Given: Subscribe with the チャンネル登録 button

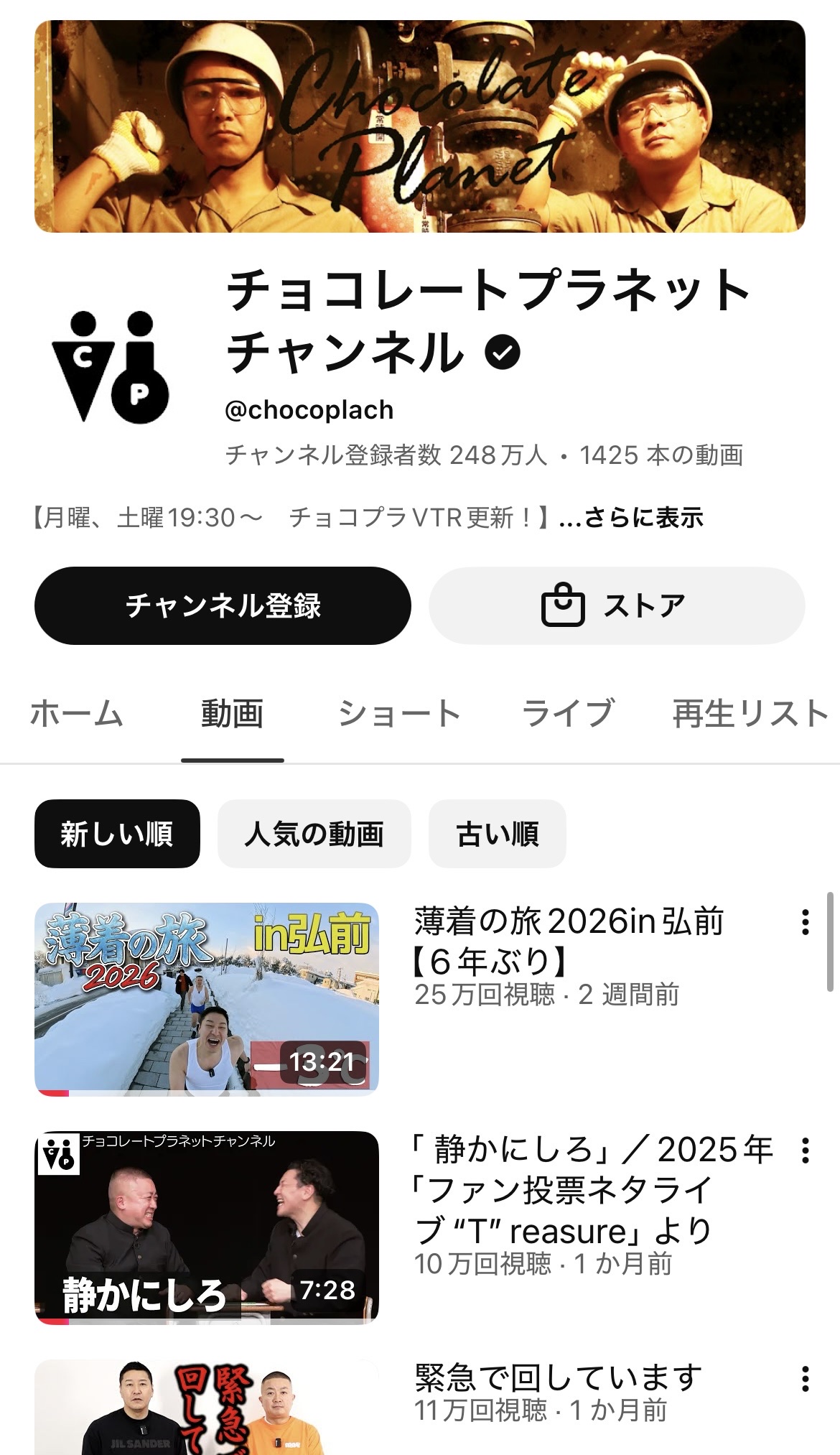Looking at the screenshot, I should click(223, 605).
